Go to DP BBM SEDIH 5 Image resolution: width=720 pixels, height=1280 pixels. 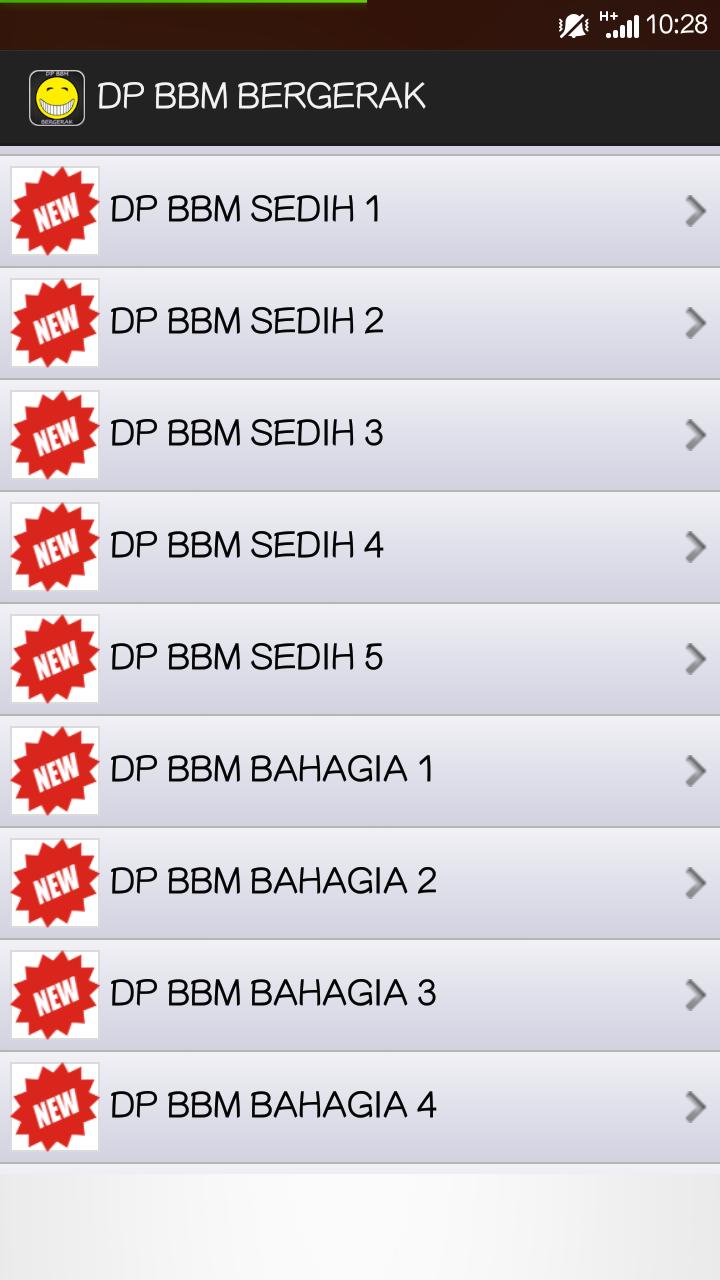coord(360,659)
